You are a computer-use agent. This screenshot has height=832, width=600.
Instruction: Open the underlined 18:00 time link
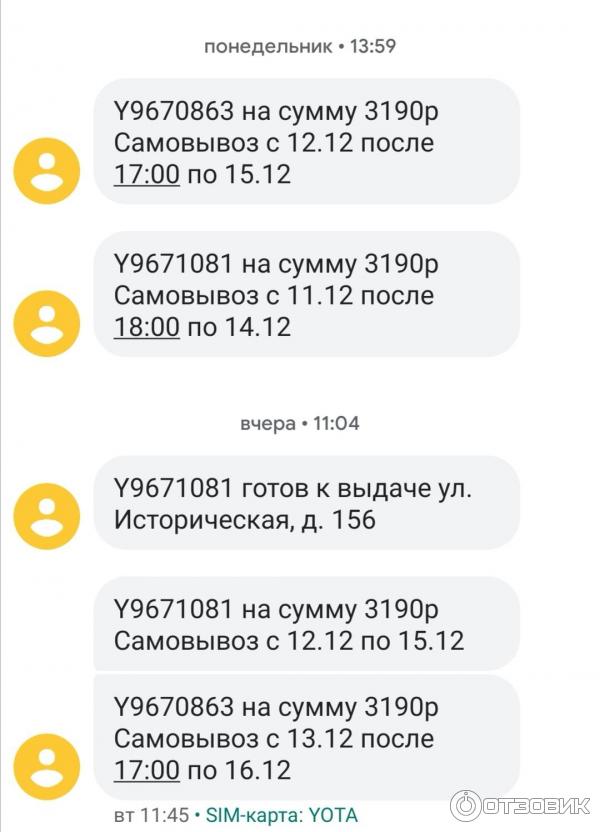click(x=146, y=326)
